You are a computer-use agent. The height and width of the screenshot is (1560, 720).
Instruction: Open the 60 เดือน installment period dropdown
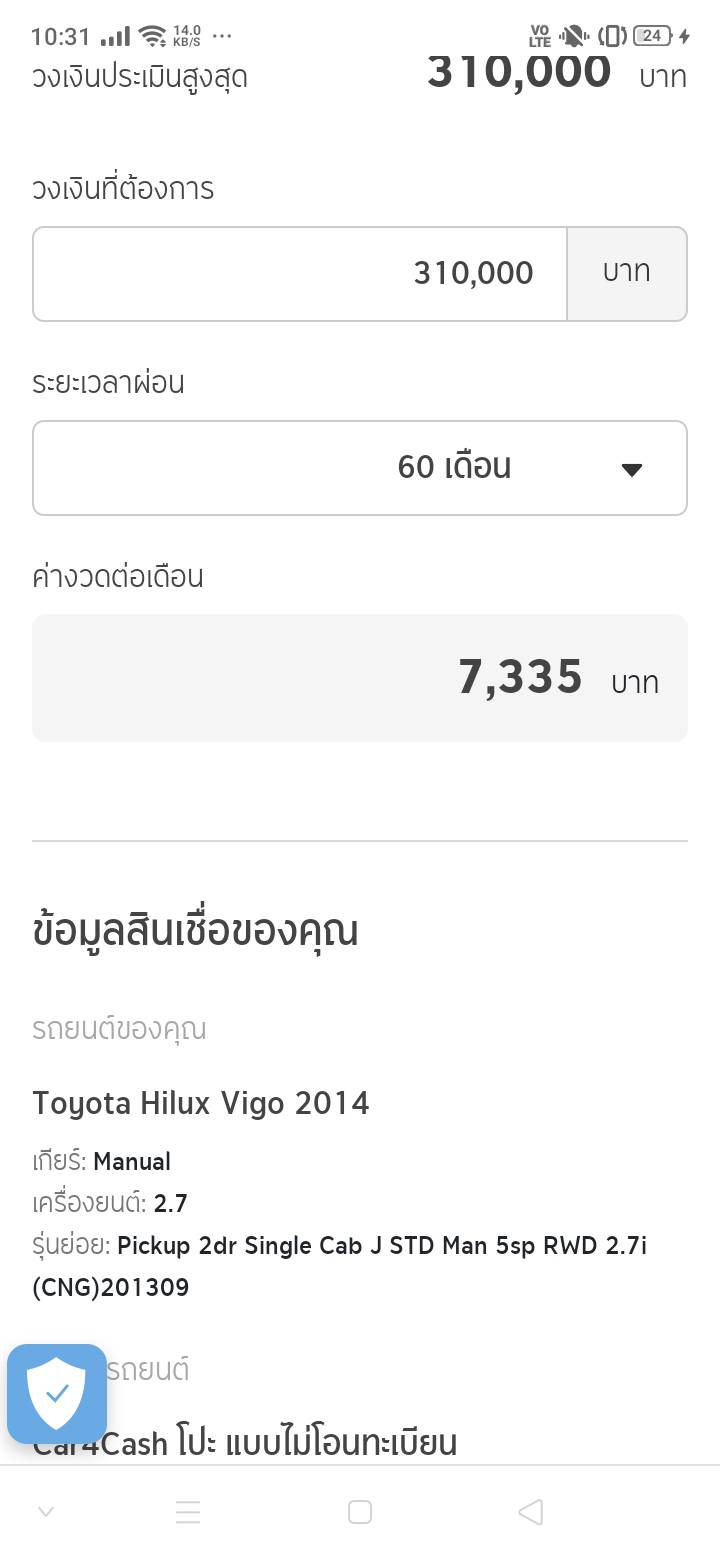click(x=360, y=468)
